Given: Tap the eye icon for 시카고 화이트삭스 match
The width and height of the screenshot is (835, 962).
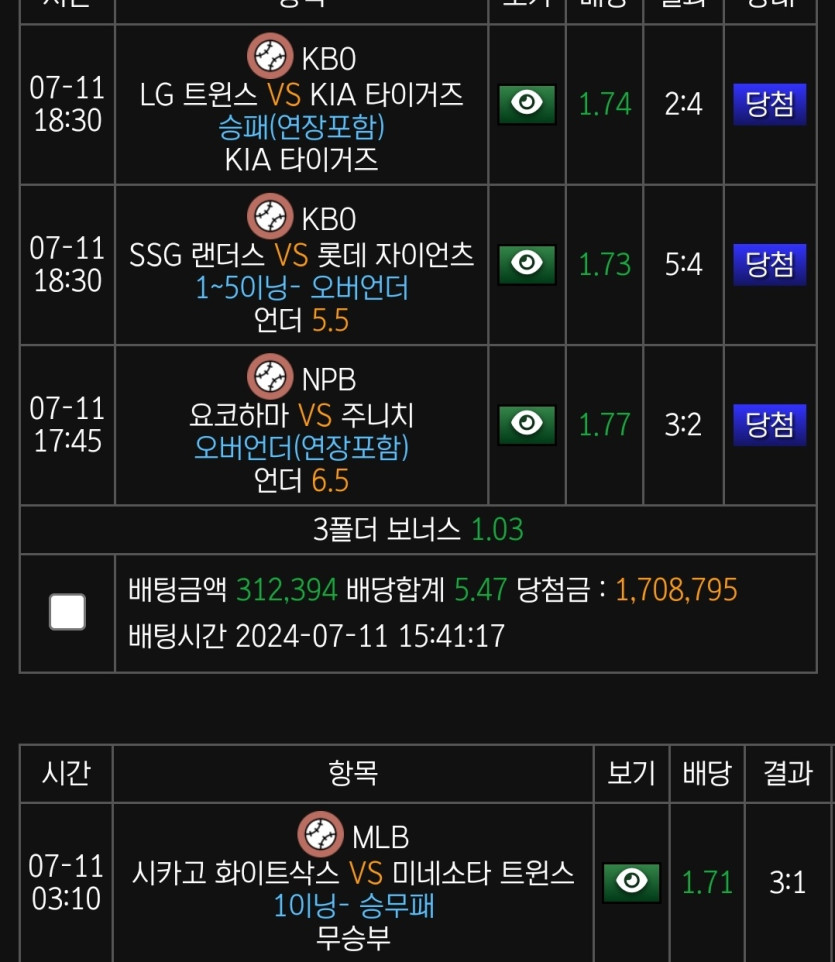Looking at the screenshot, I should [x=631, y=882].
